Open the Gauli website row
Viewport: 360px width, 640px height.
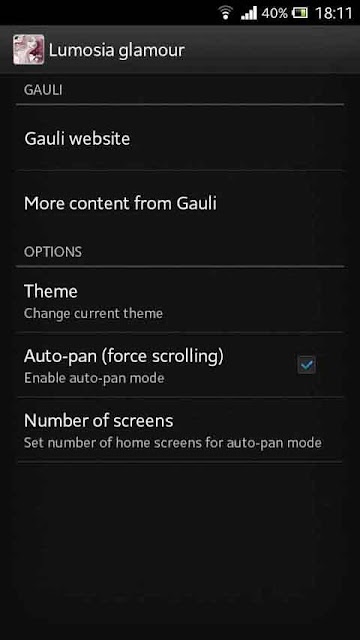[180, 138]
